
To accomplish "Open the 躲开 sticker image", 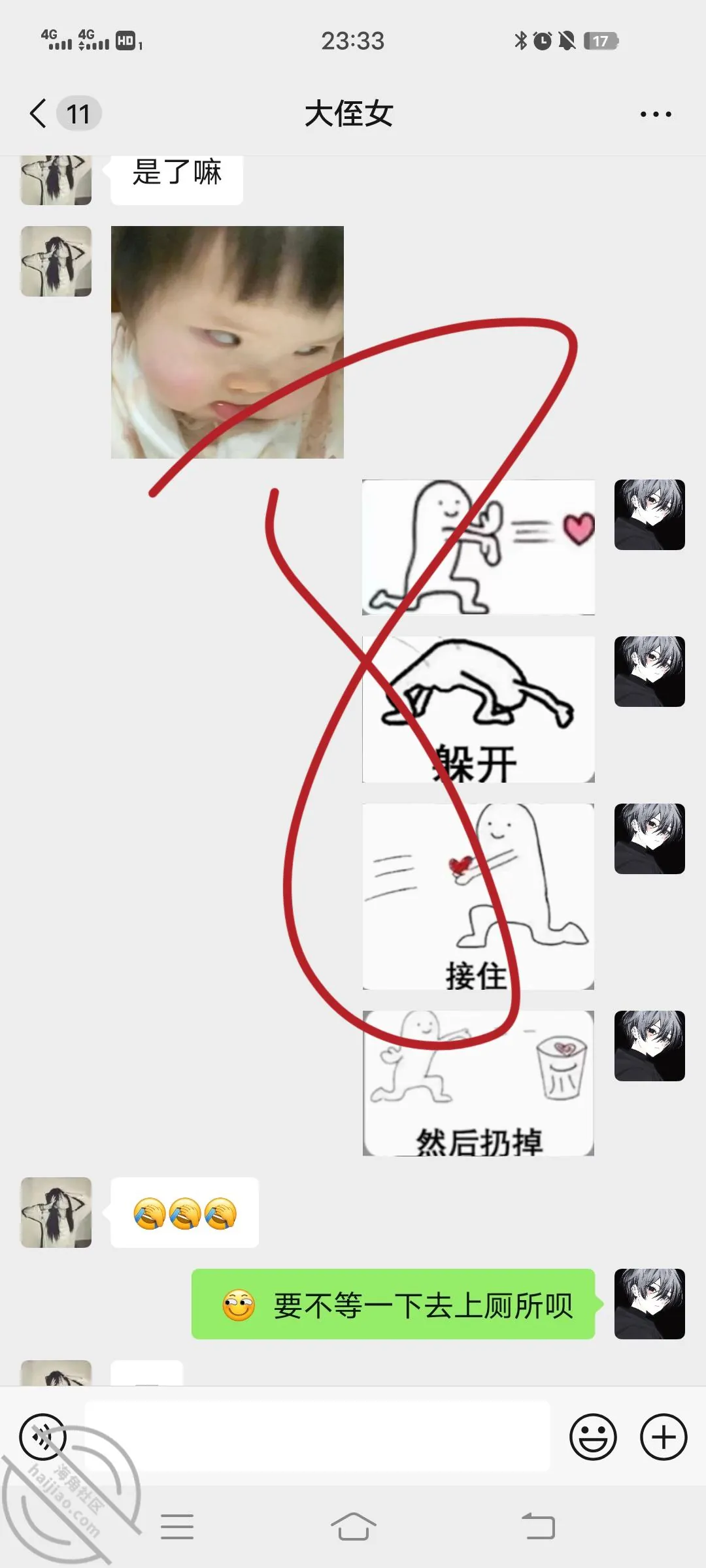I will pos(479,709).
